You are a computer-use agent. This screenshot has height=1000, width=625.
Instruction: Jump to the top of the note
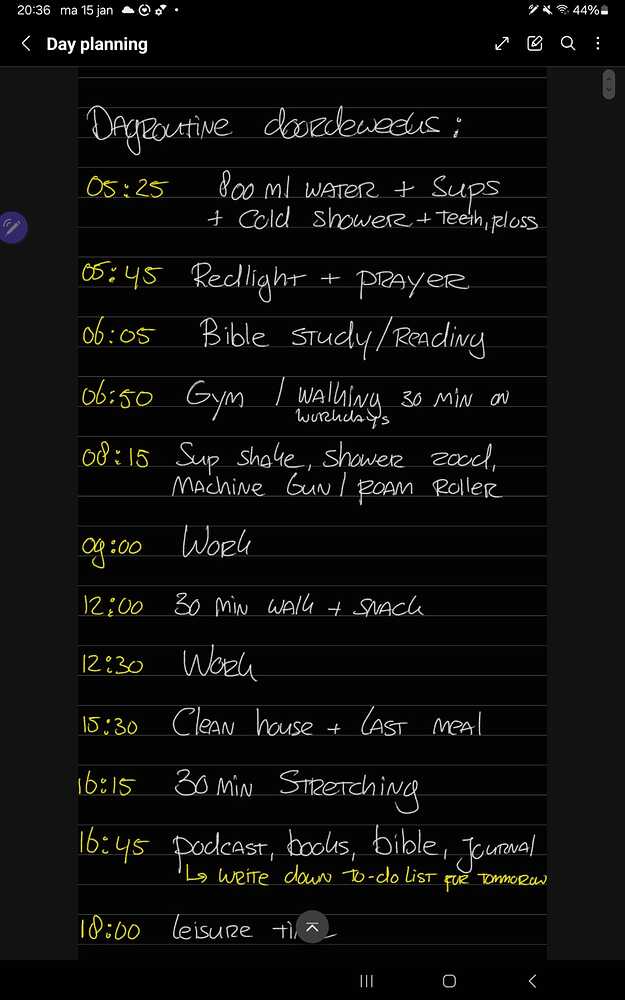(x=312, y=928)
